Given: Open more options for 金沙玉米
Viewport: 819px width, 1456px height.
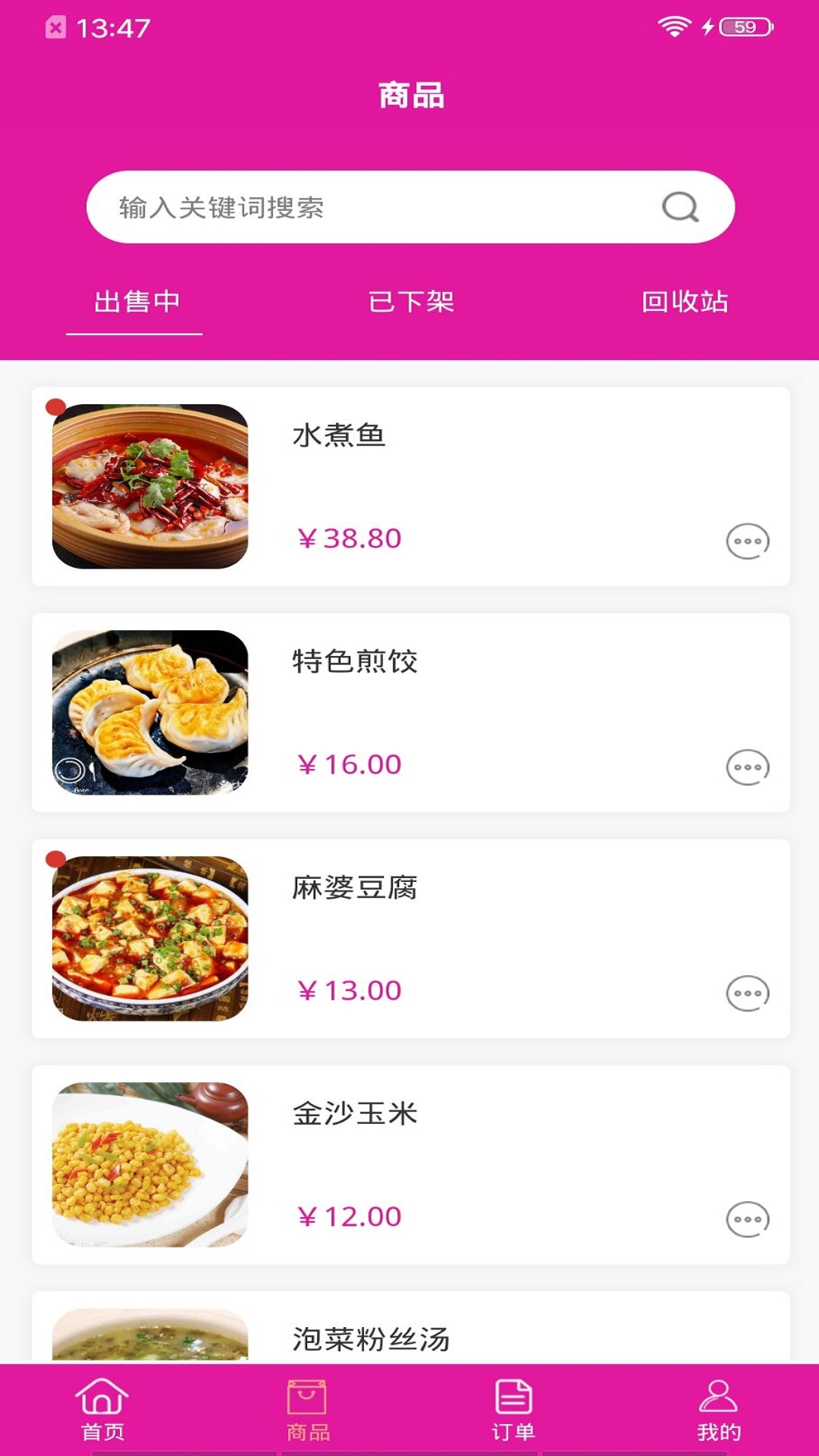Looking at the screenshot, I should pos(748,1219).
